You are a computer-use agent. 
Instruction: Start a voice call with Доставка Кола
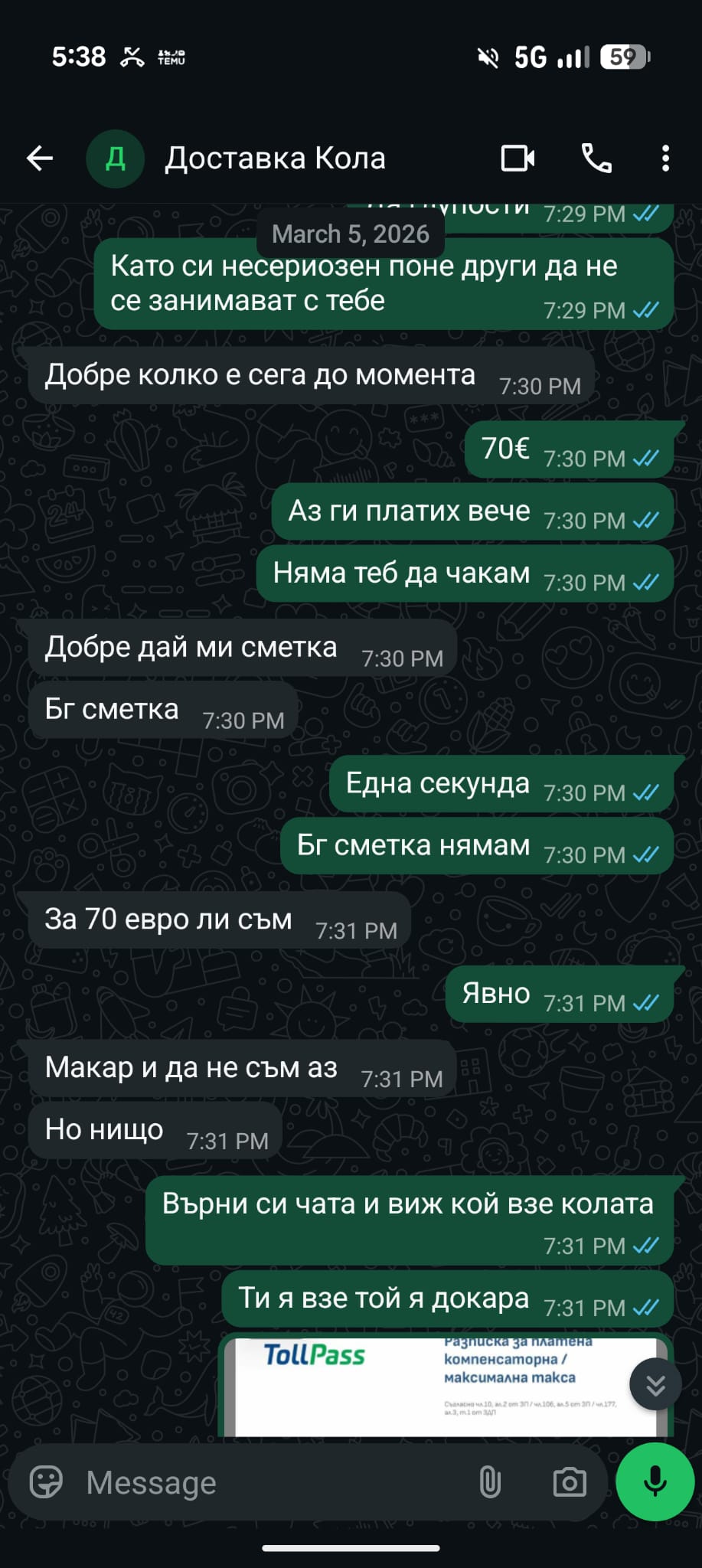[x=596, y=158]
